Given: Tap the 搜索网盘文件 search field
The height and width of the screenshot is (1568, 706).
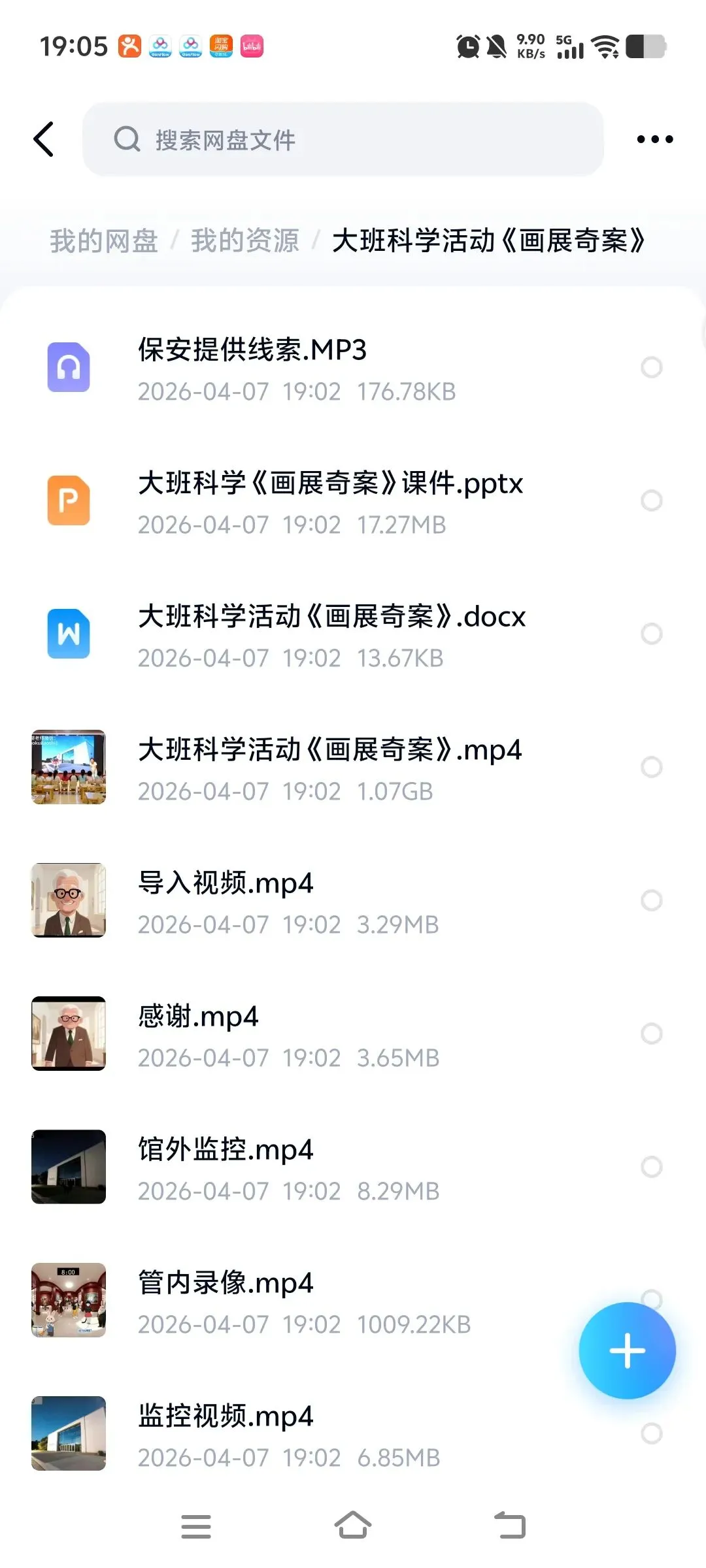Looking at the screenshot, I should [x=343, y=139].
